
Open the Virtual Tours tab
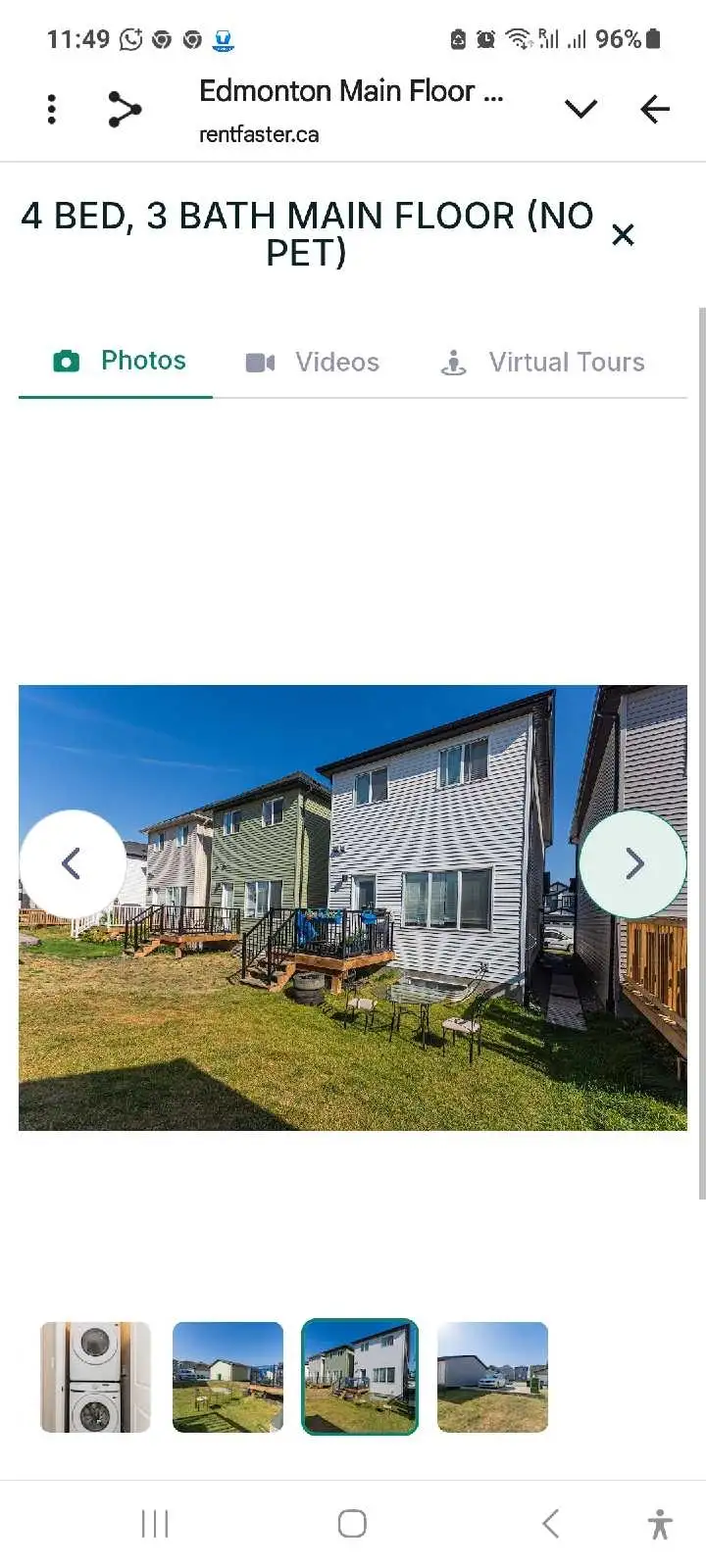tap(543, 363)
